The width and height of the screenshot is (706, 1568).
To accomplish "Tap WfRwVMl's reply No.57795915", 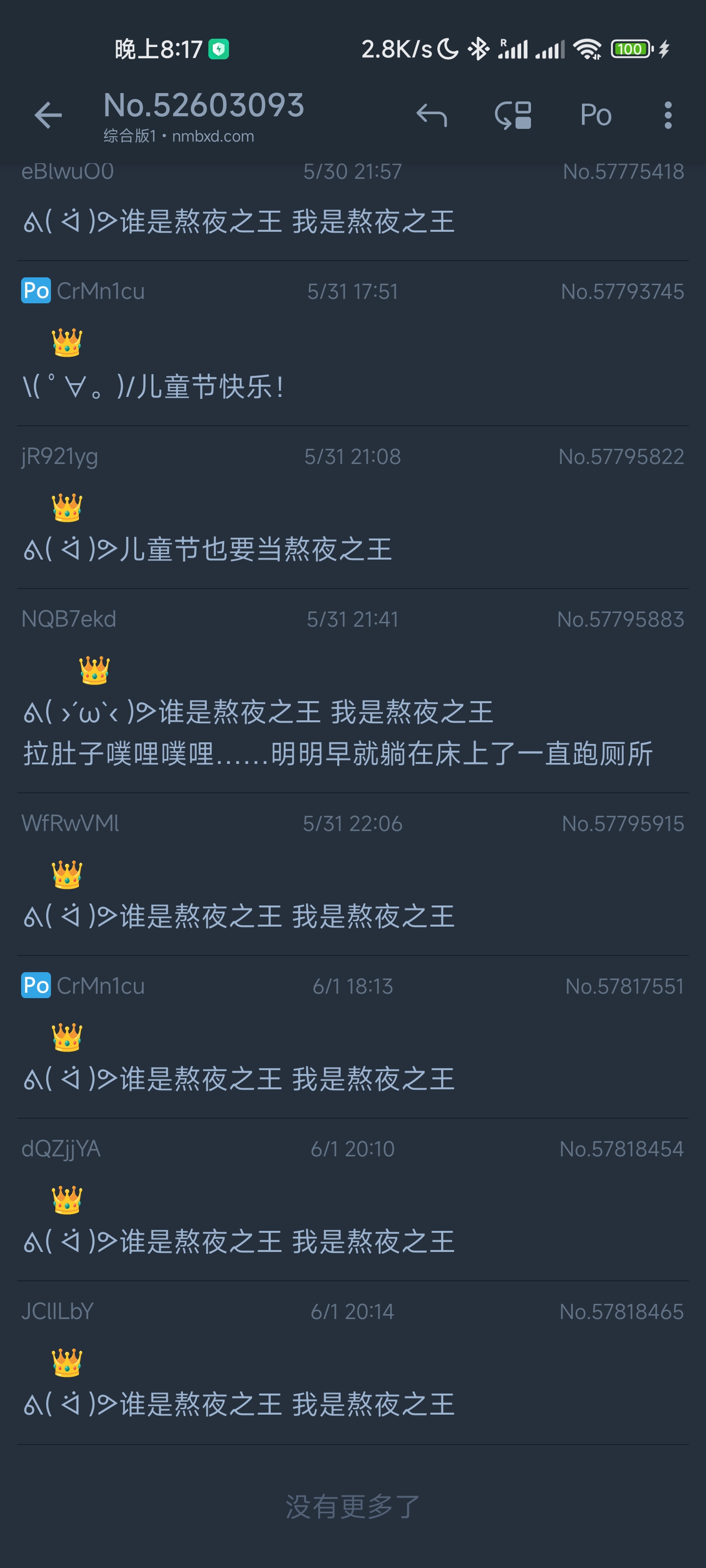I will click(353, 875).
